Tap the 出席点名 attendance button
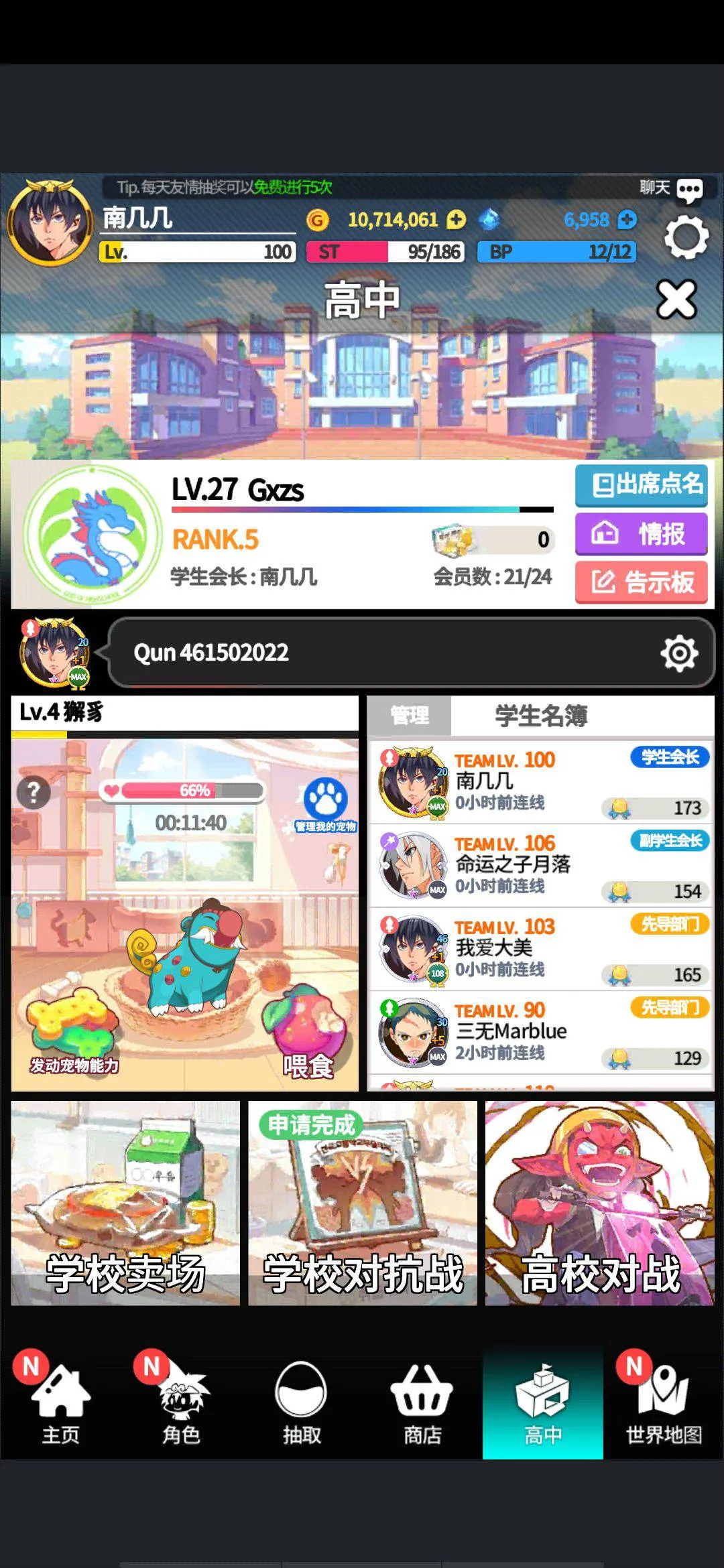The image size is (724, 1568). [641, 484]
